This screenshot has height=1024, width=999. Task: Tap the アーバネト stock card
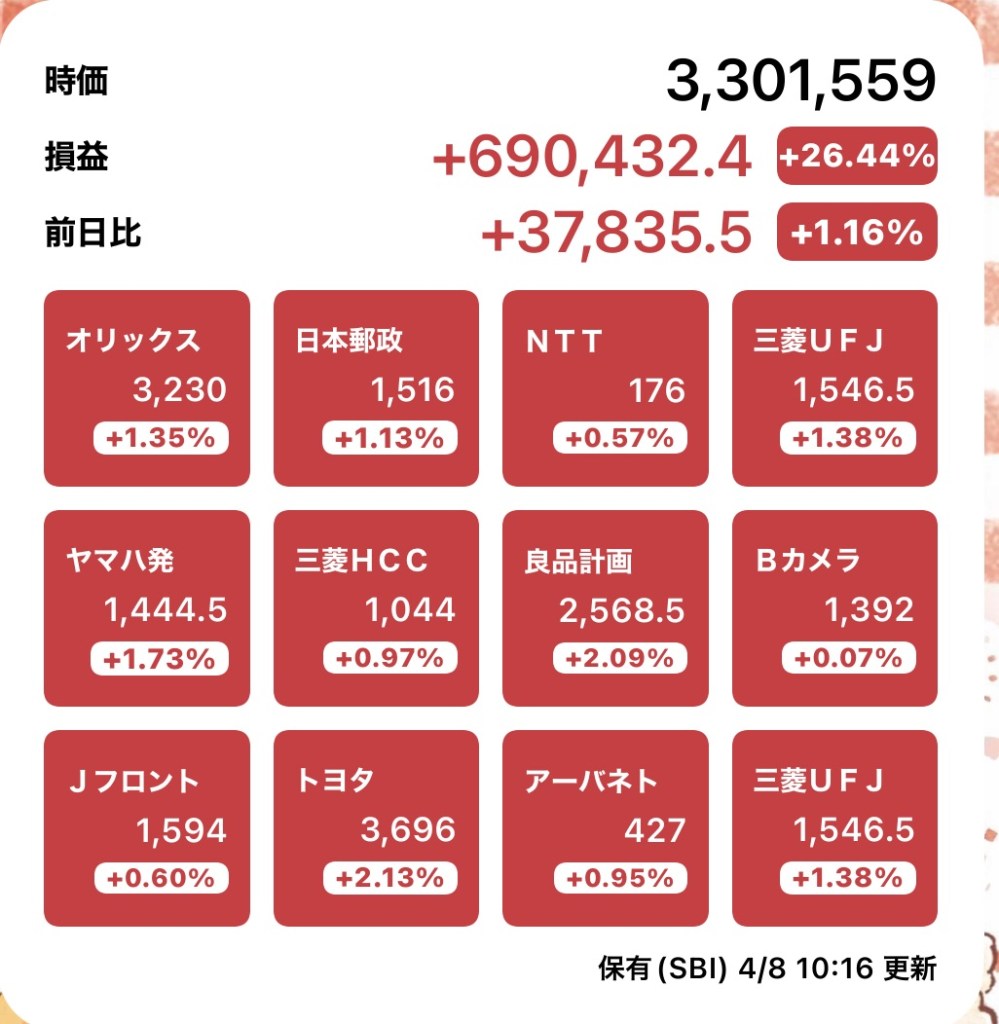605,828
